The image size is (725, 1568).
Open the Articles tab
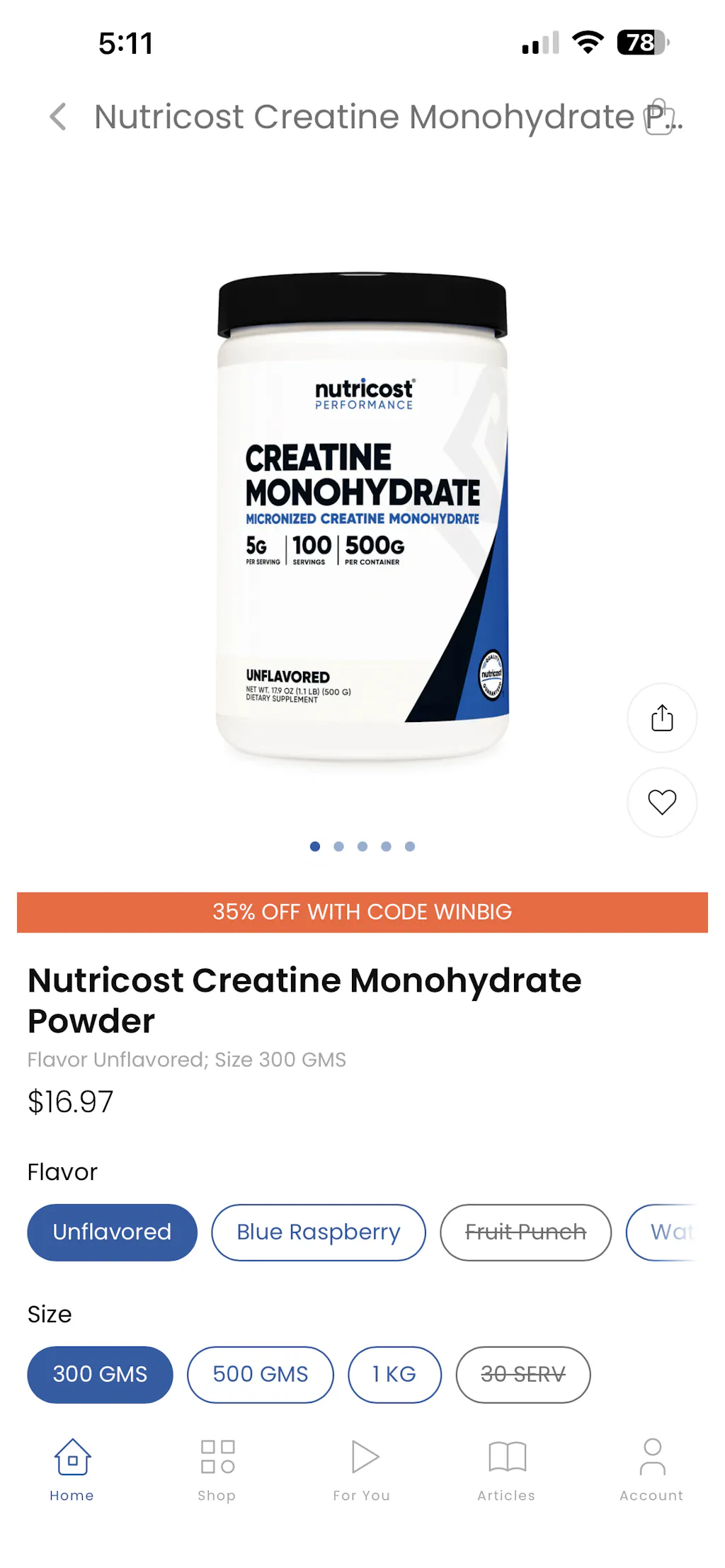coord(506,1469)
